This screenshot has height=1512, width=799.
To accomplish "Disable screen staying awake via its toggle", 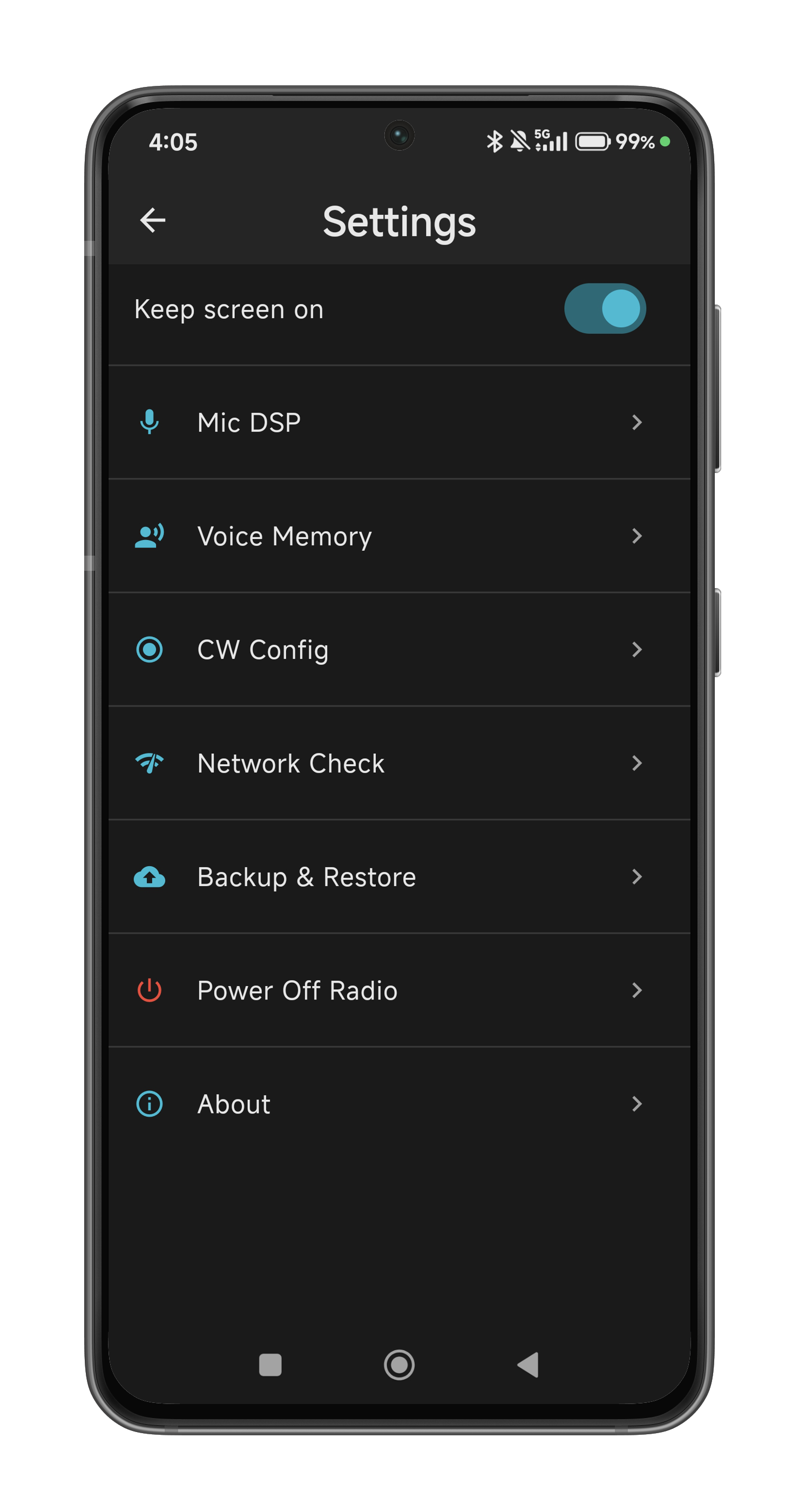I will 605,308.
